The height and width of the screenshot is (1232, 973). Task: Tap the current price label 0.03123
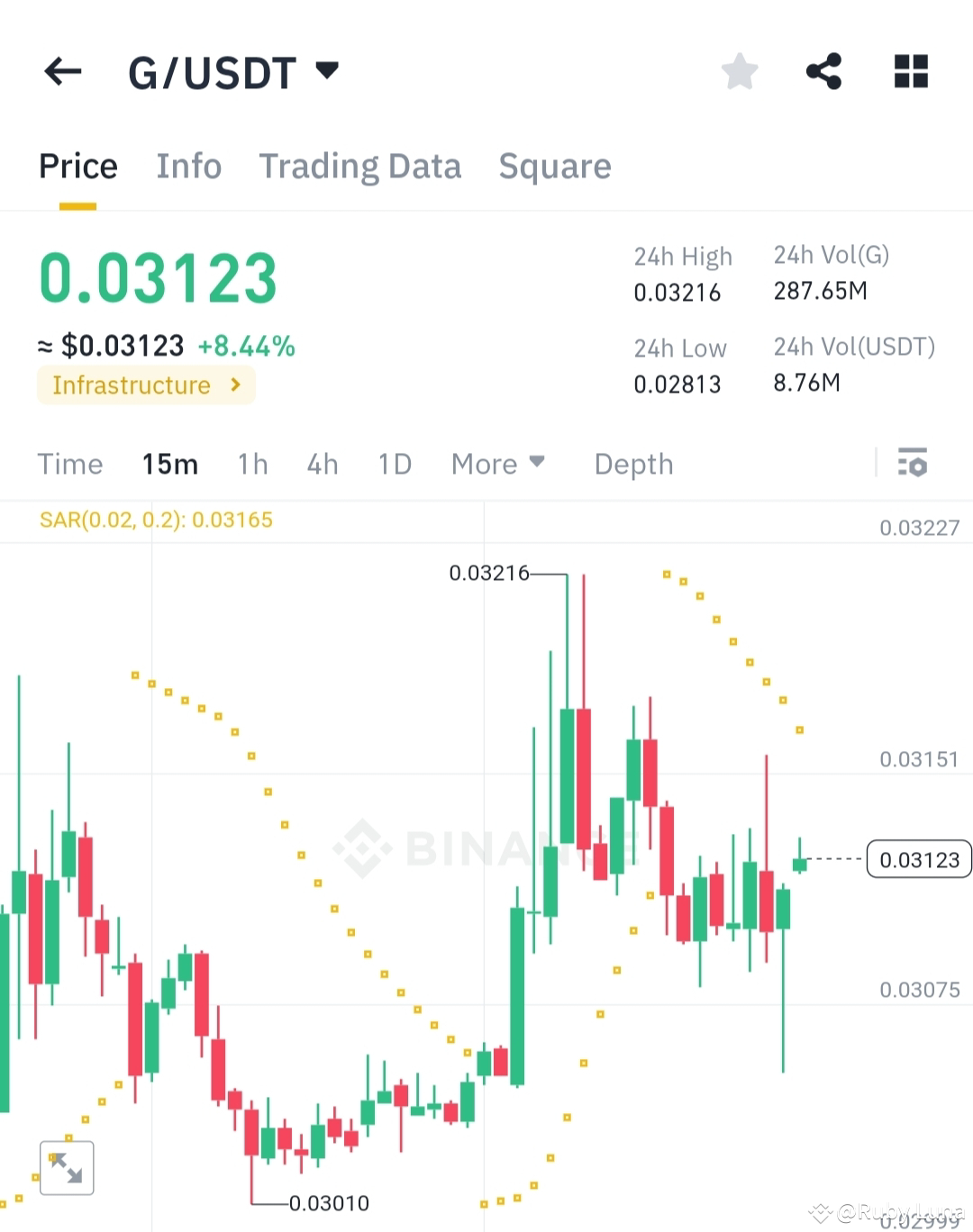pos(158,277)
